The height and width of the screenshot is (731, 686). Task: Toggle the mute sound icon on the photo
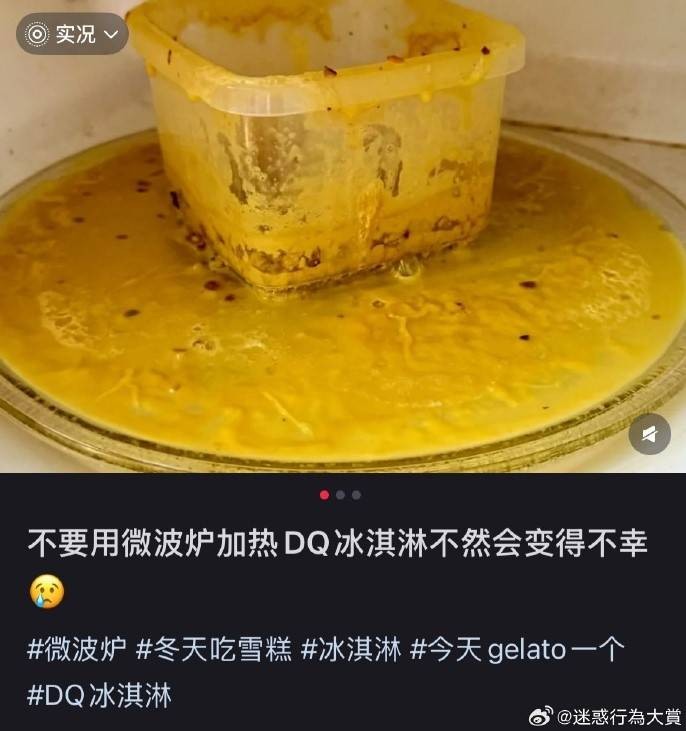tap(649, 434)
